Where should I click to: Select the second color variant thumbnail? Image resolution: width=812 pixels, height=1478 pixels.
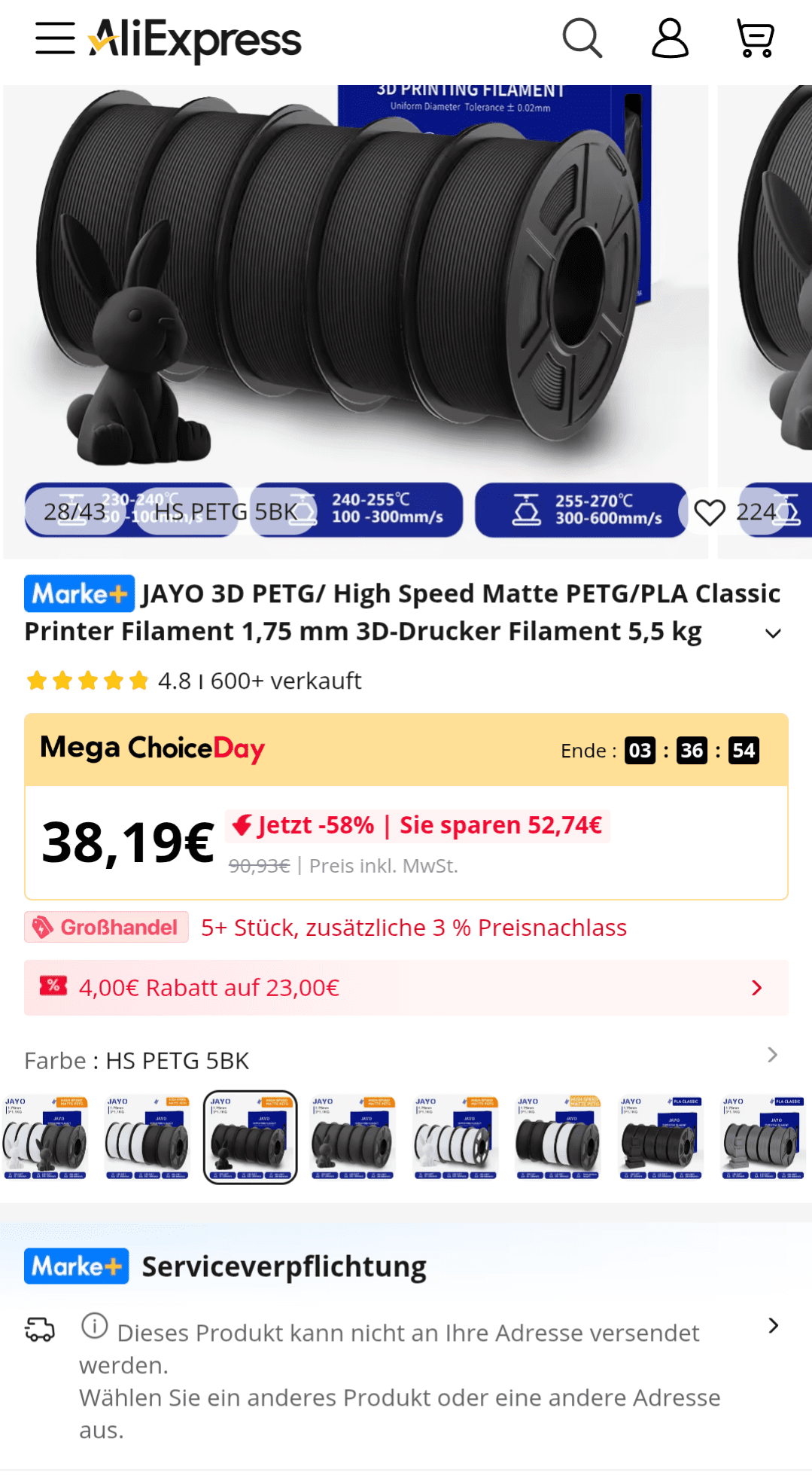147,1137
